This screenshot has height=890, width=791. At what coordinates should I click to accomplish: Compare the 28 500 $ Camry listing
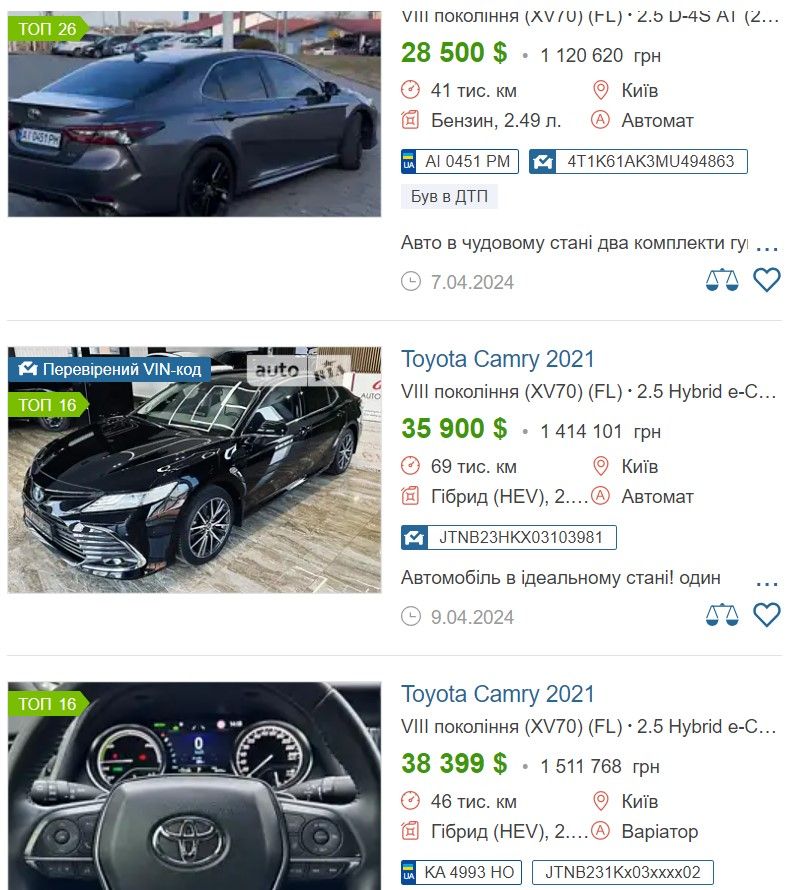tap(722, 281)
